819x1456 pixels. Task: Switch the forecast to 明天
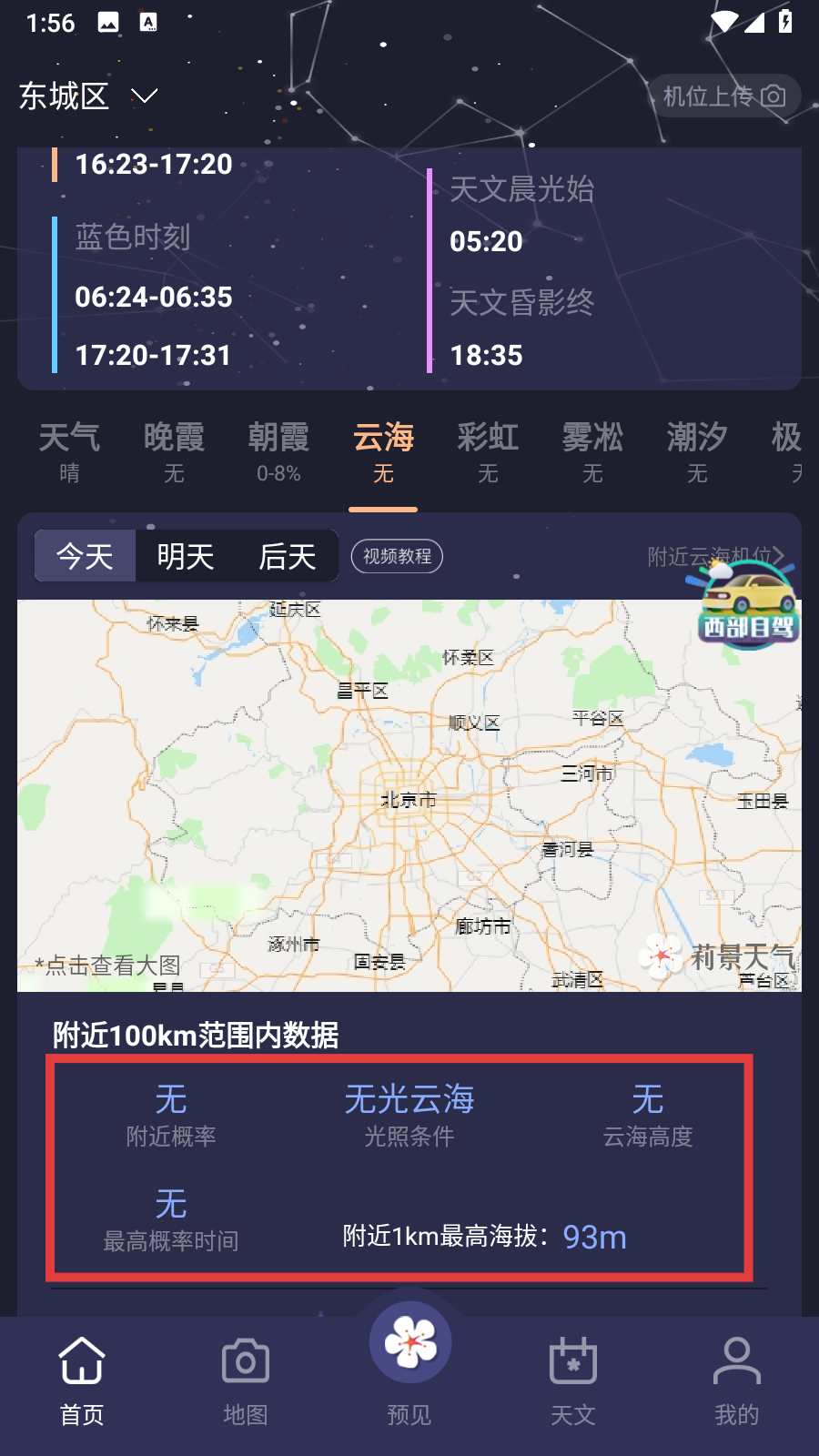click(186, 556)
